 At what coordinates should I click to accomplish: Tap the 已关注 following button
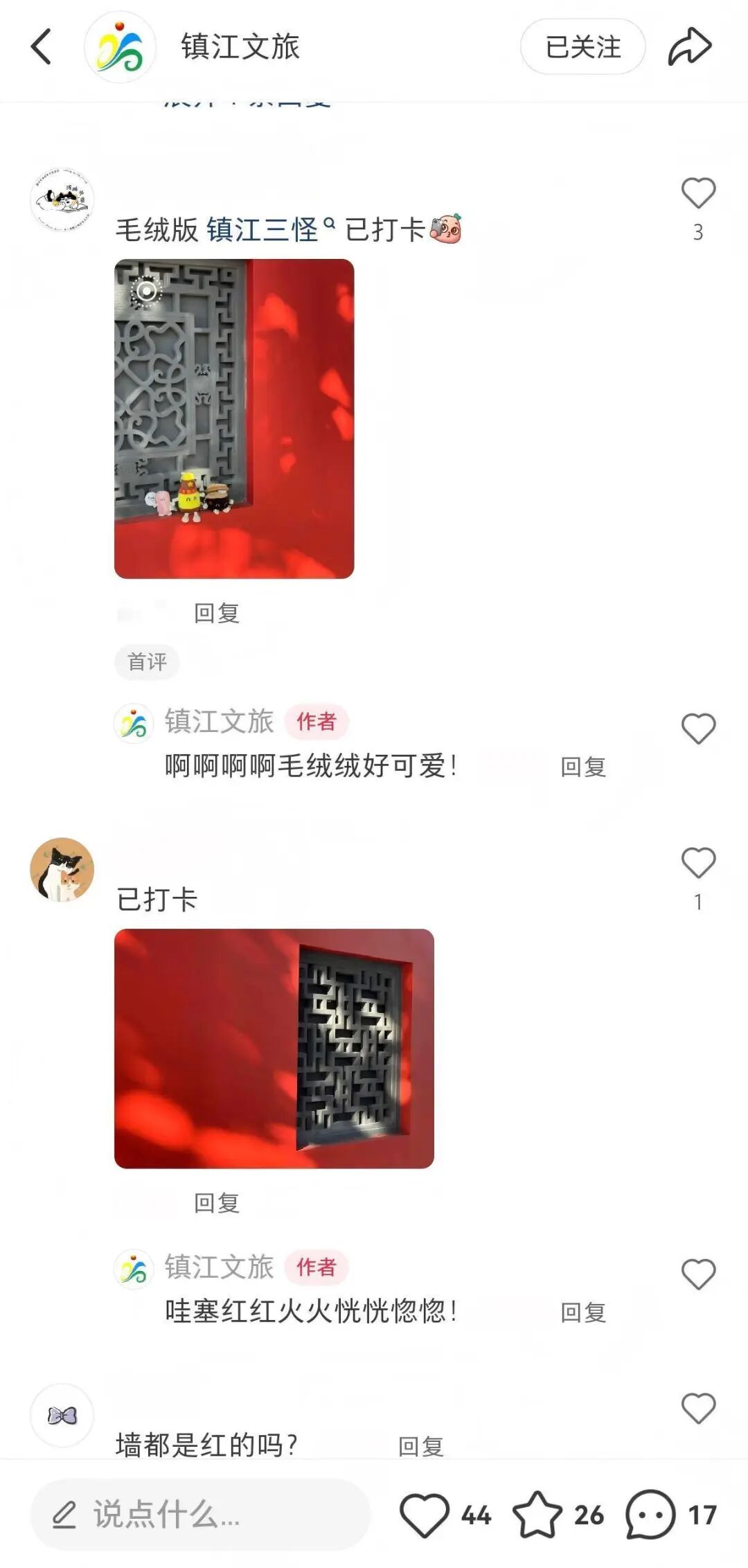(582, 47)
